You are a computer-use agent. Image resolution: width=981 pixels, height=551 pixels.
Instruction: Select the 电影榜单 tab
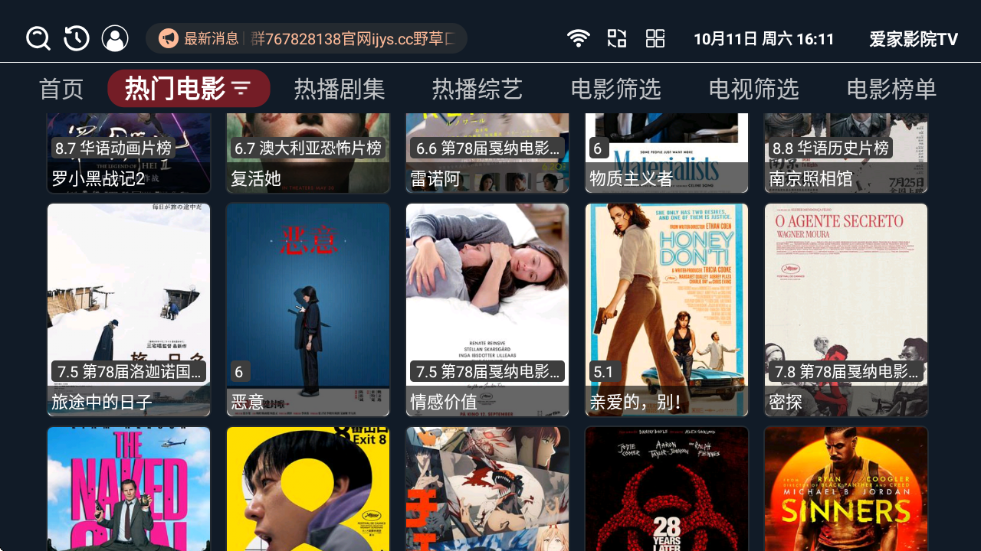pyautogui.click(x=891, y=89)
